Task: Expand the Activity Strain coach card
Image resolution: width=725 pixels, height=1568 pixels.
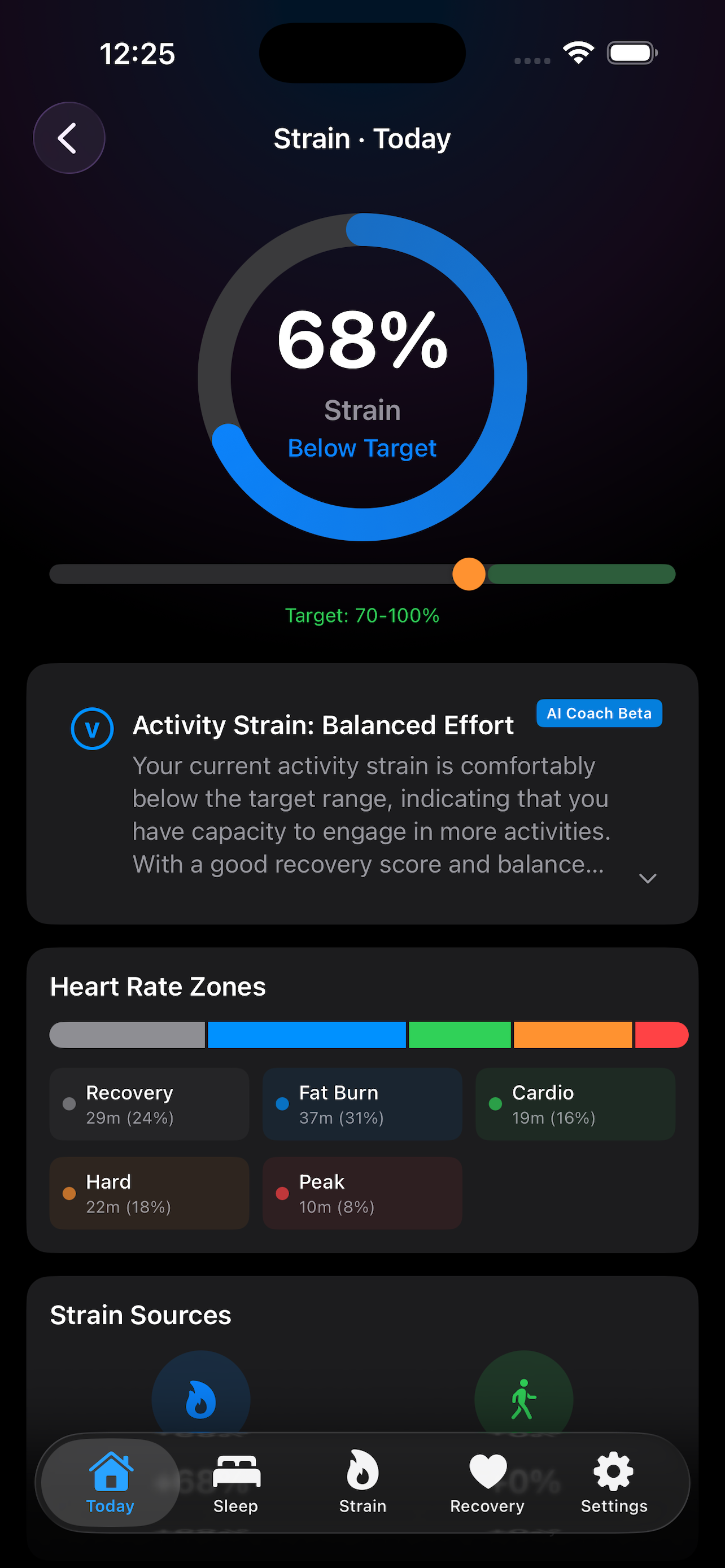Action: pyautogui.click(x=647, y=878)
